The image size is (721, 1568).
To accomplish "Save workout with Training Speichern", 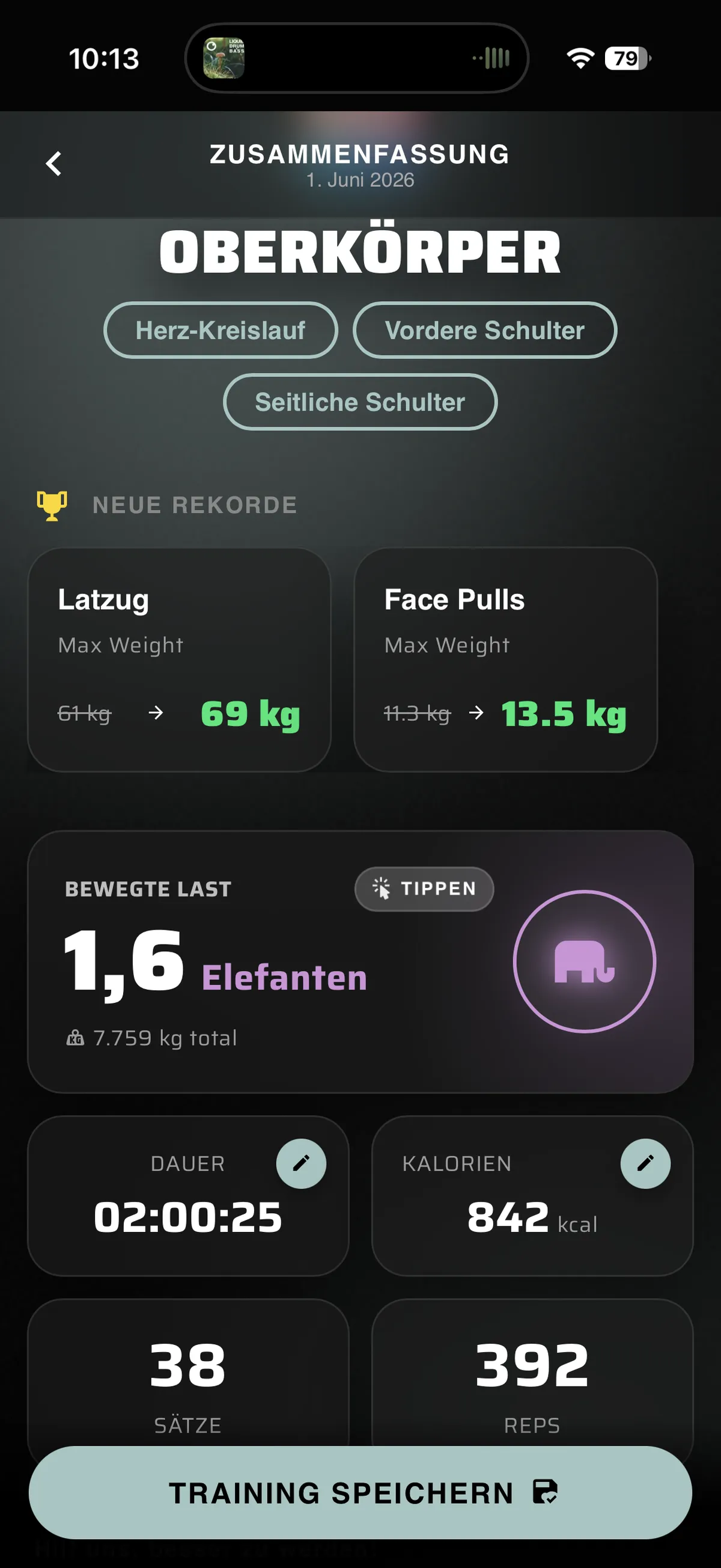I will click(360, 1492).
